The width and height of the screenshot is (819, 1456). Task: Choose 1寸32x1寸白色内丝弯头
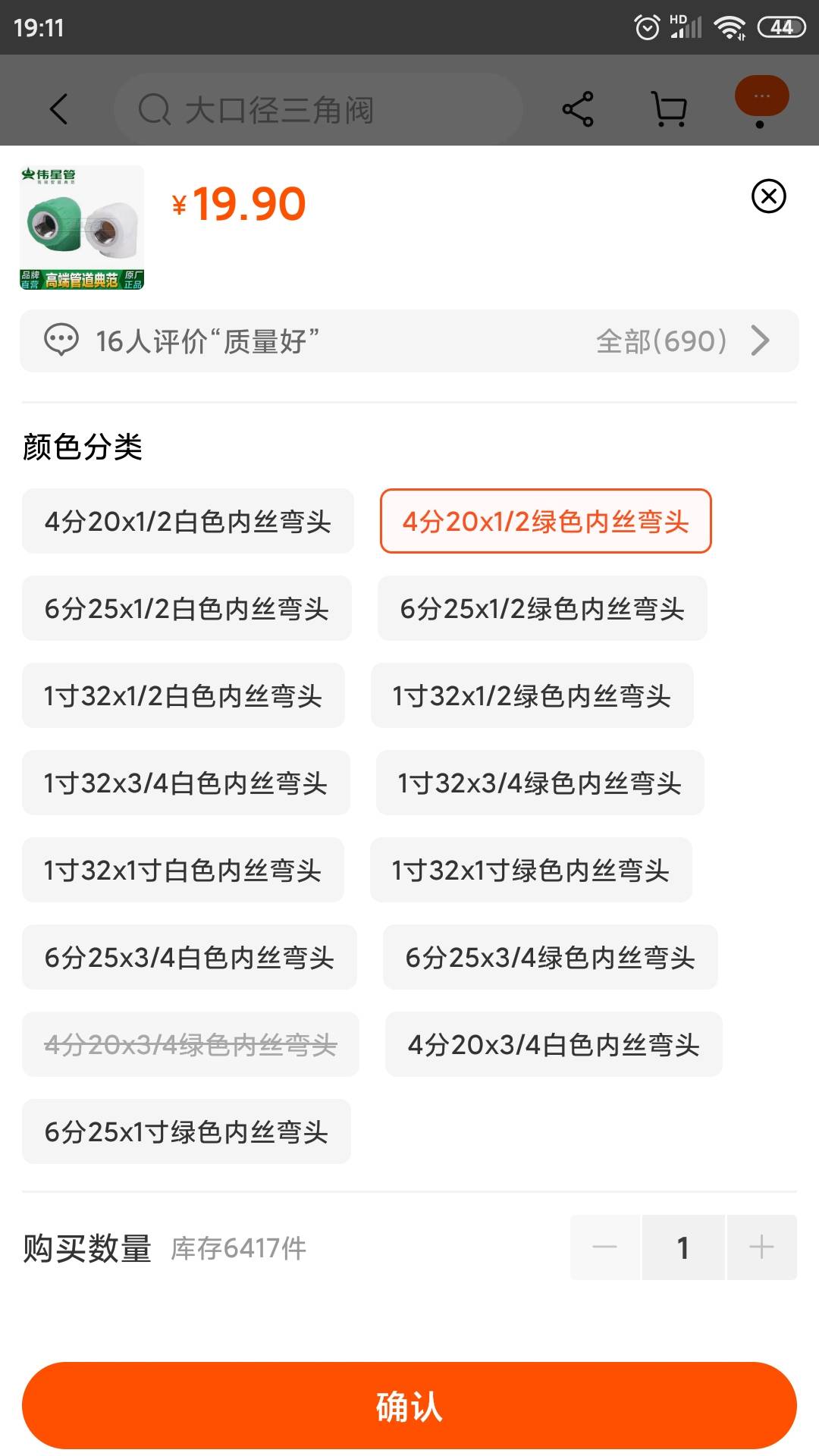[x=183, y=870]
